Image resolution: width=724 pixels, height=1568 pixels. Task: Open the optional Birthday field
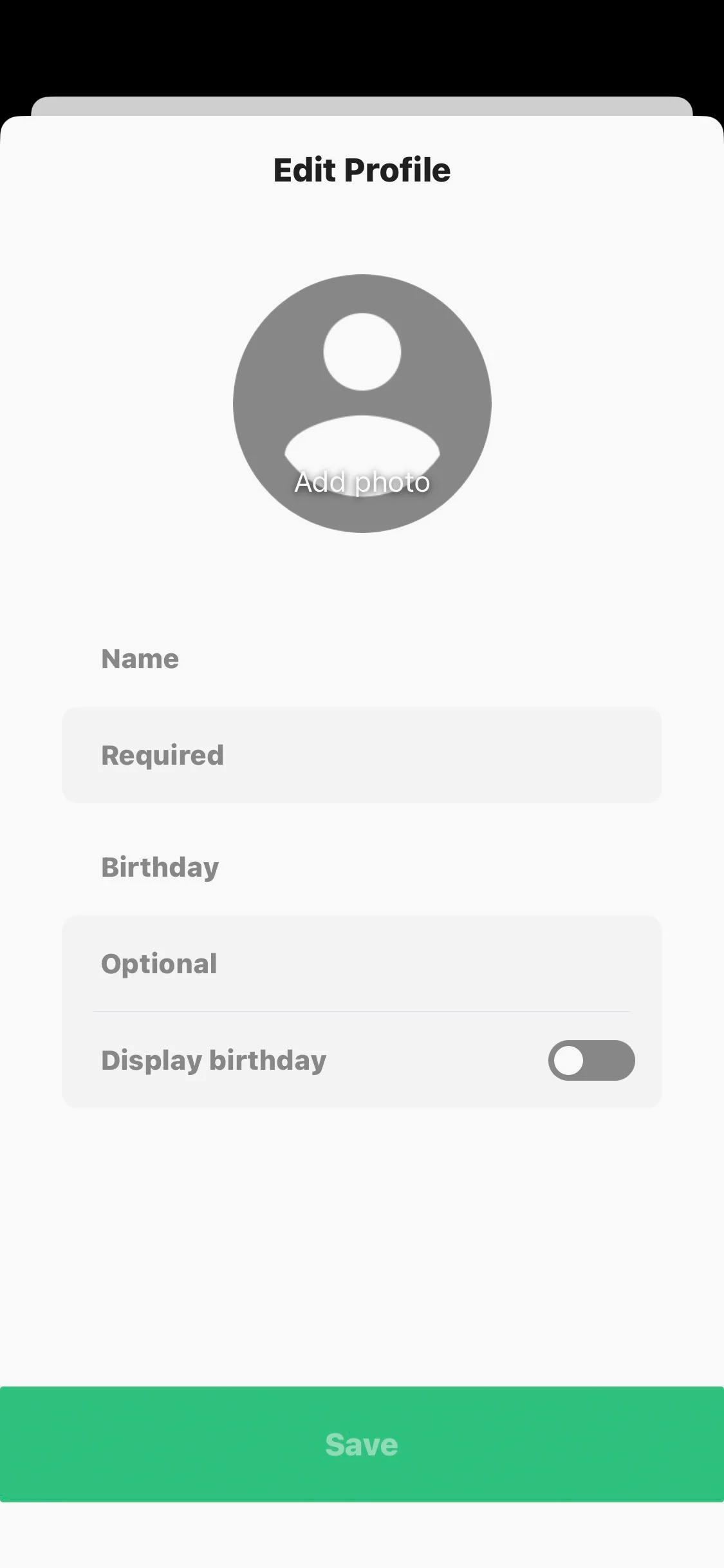pyautogui.click(x=362, y=964)
